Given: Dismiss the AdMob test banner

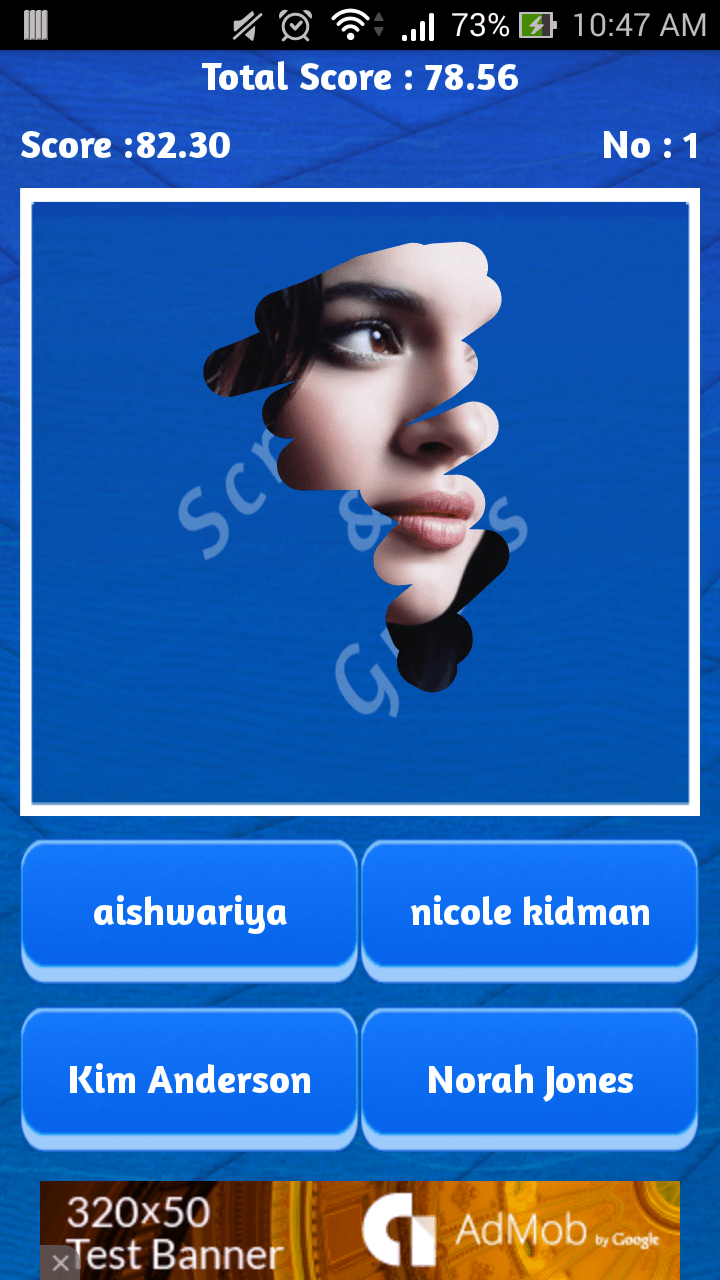Looking at the screenshot, I should (x=60, y=1263).
